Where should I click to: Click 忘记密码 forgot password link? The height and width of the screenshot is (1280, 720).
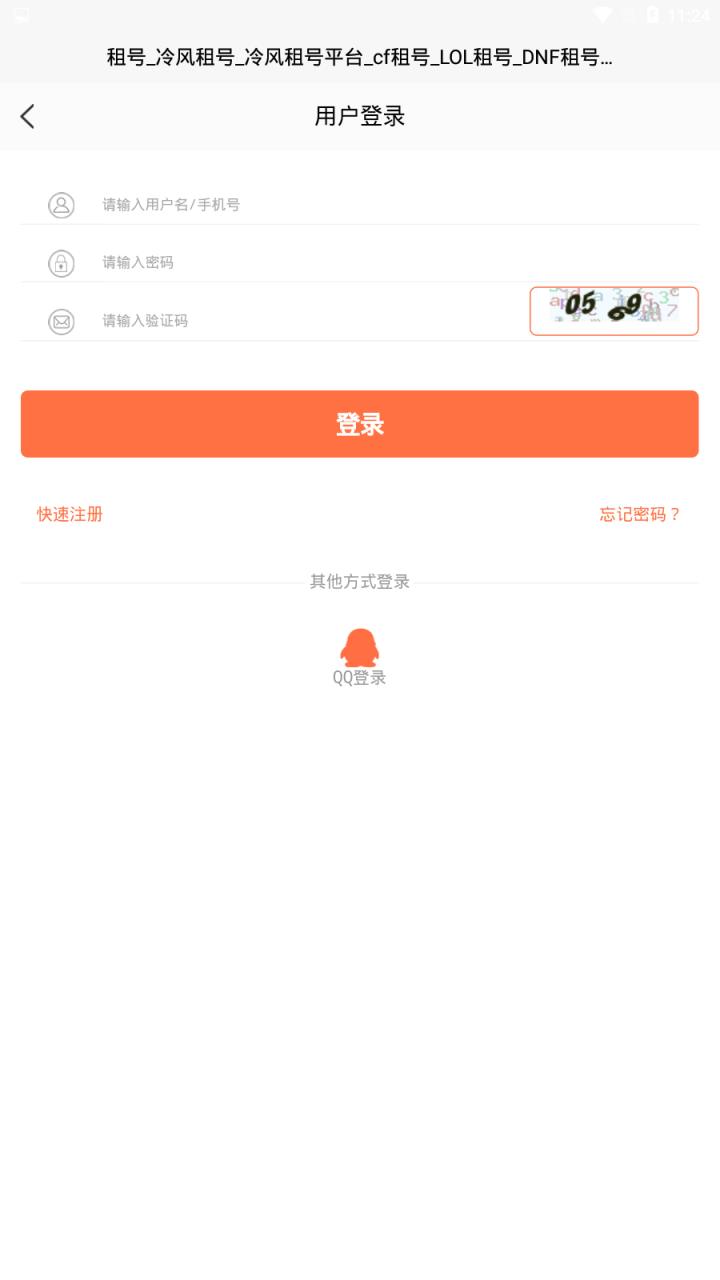click(640, 513)
